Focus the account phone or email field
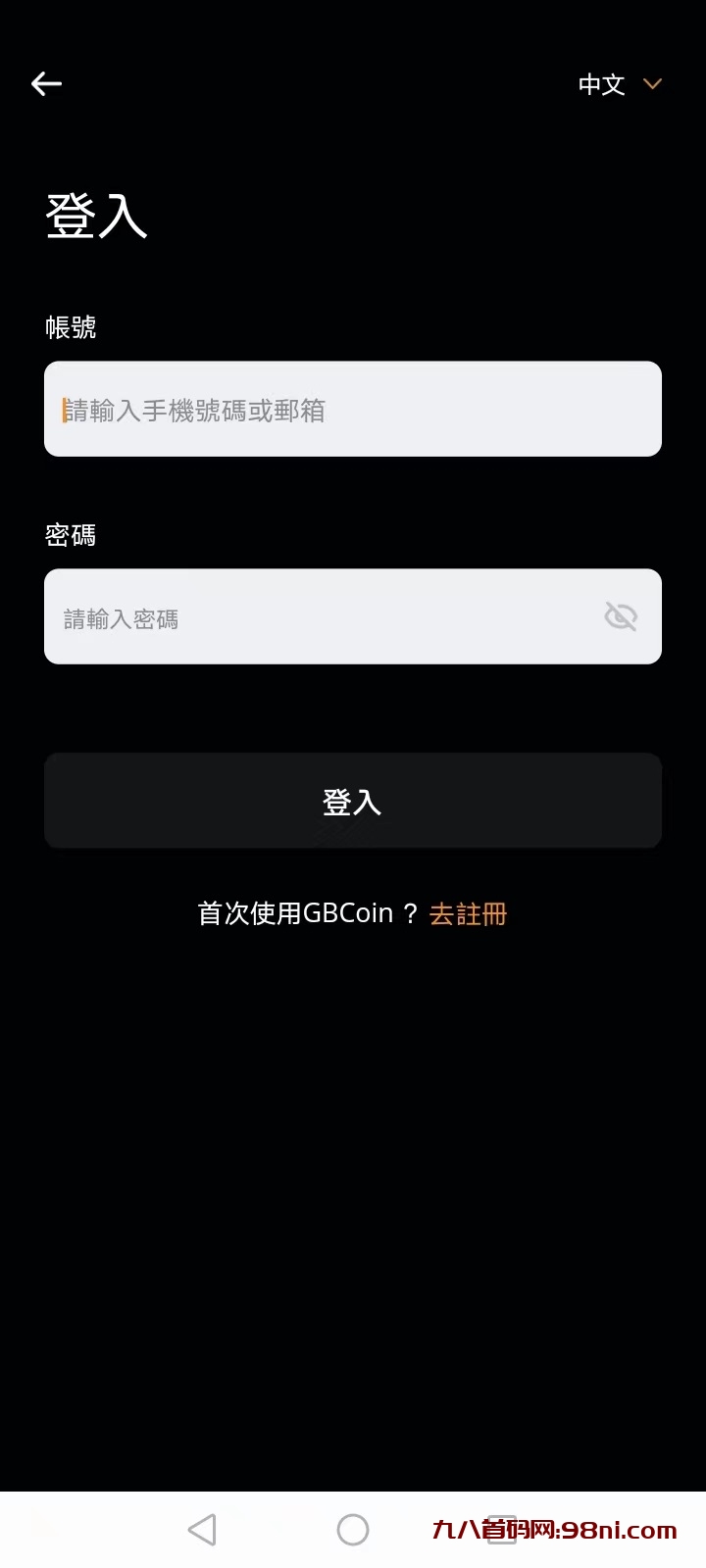 353,410
